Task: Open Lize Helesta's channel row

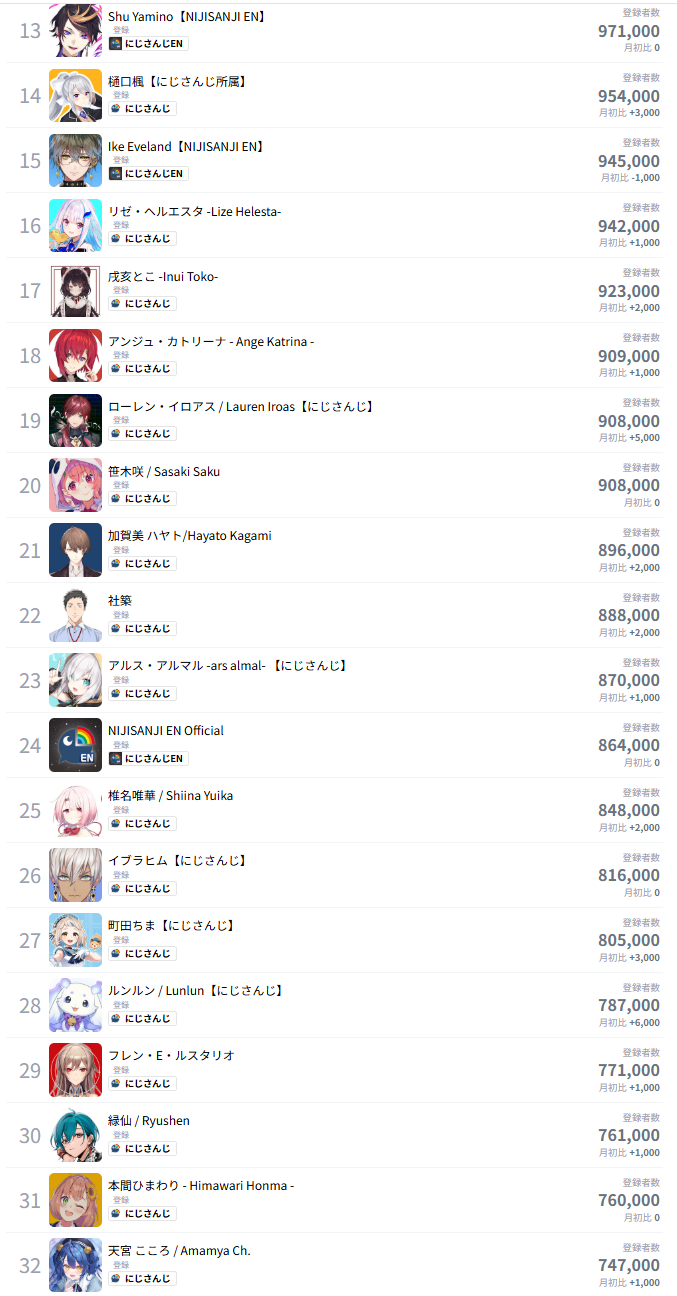Action: 335,225
